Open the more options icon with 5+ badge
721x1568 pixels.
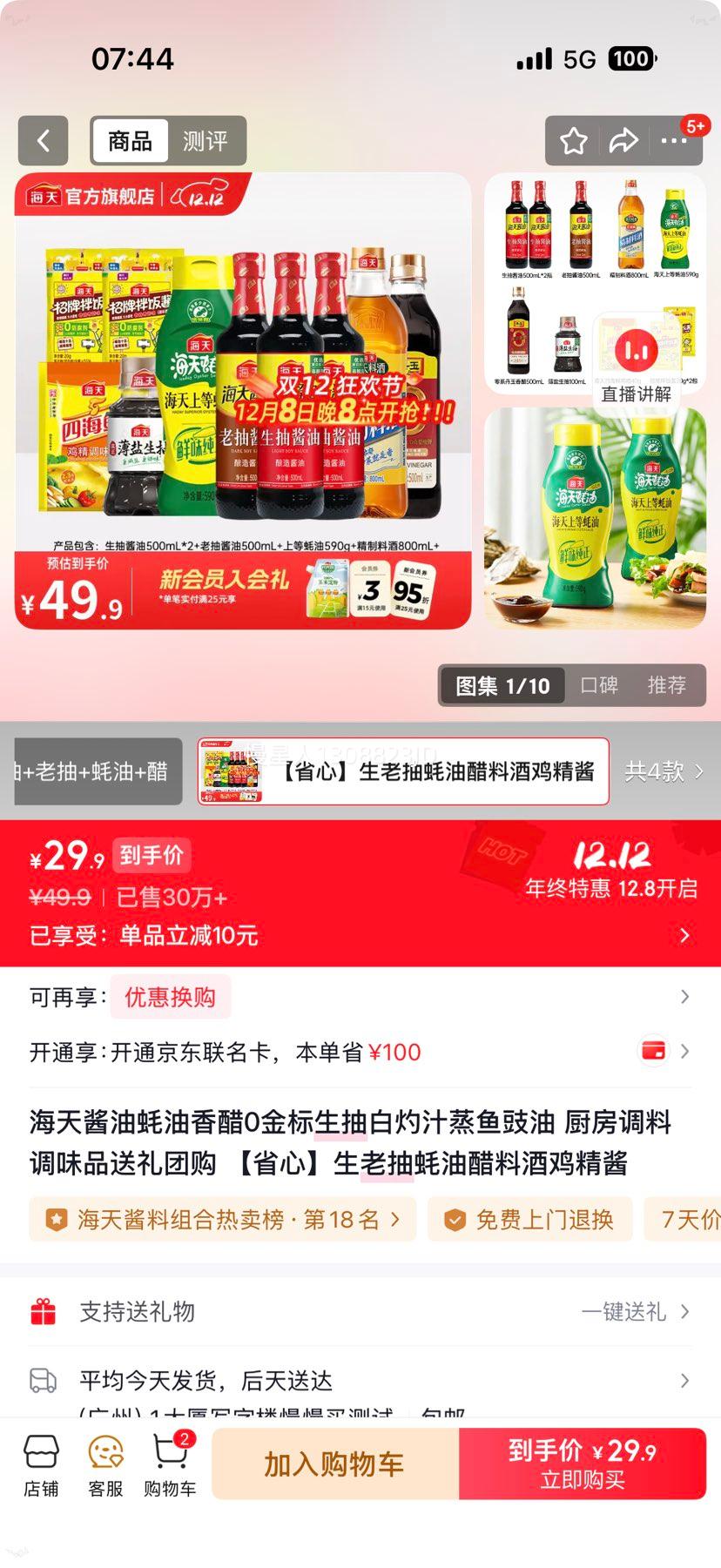point(676,140)
